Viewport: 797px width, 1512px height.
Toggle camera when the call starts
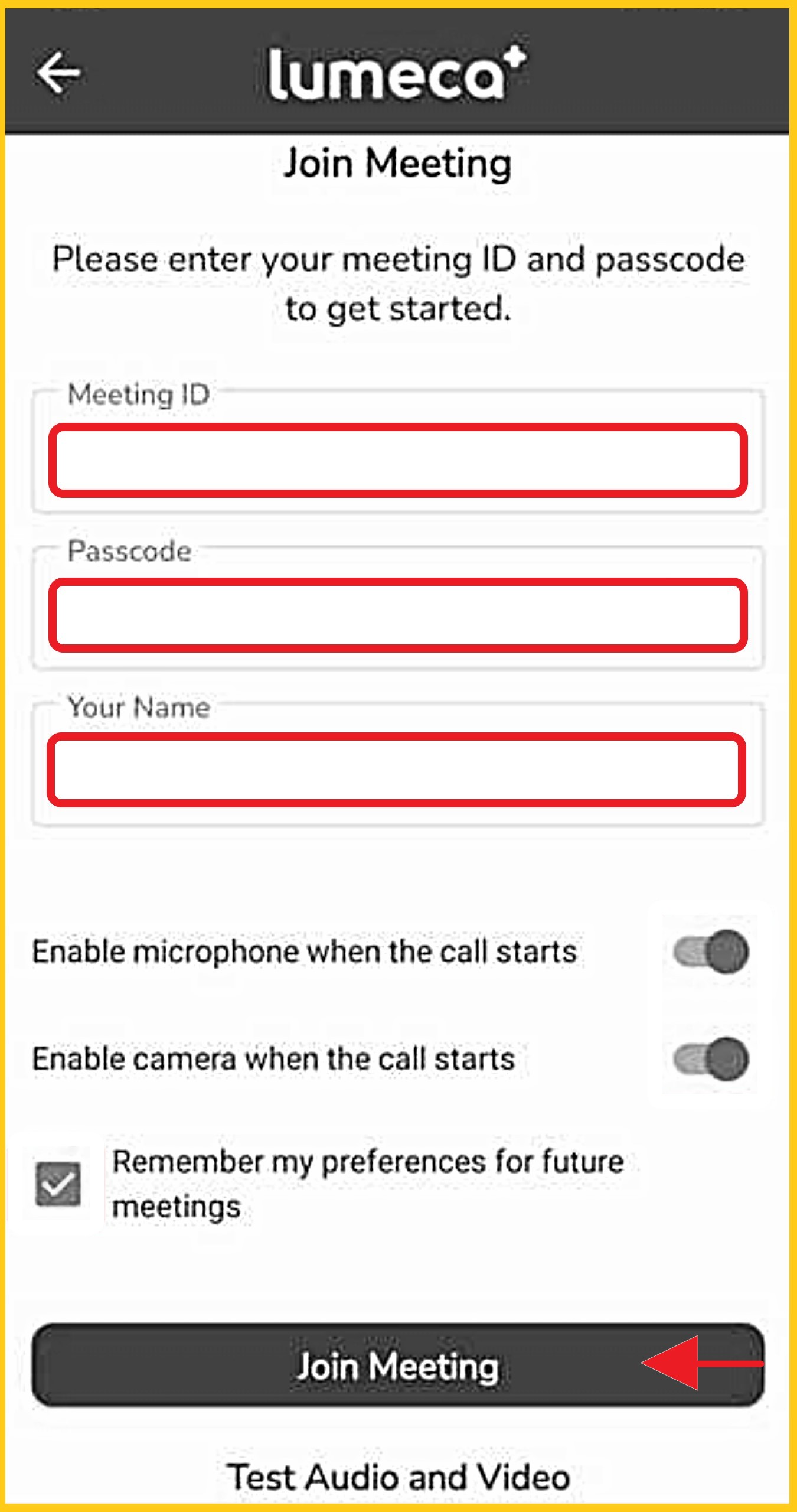(x=711, y=1058)
